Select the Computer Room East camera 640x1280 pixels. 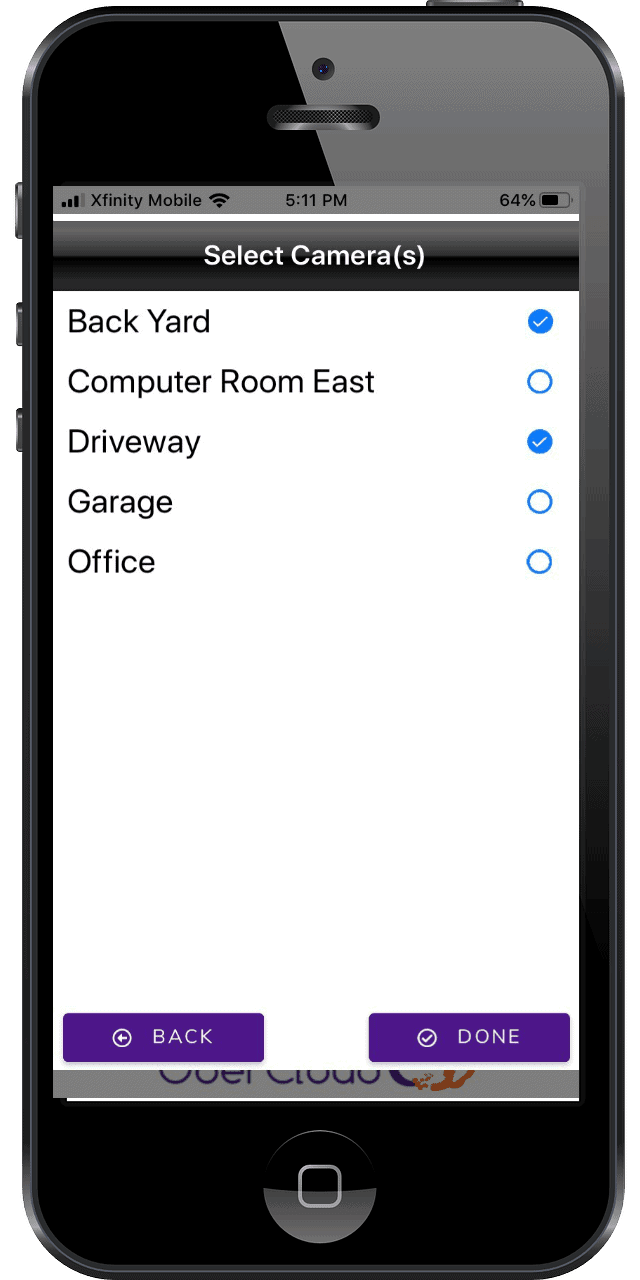click(x=540, y=382)
